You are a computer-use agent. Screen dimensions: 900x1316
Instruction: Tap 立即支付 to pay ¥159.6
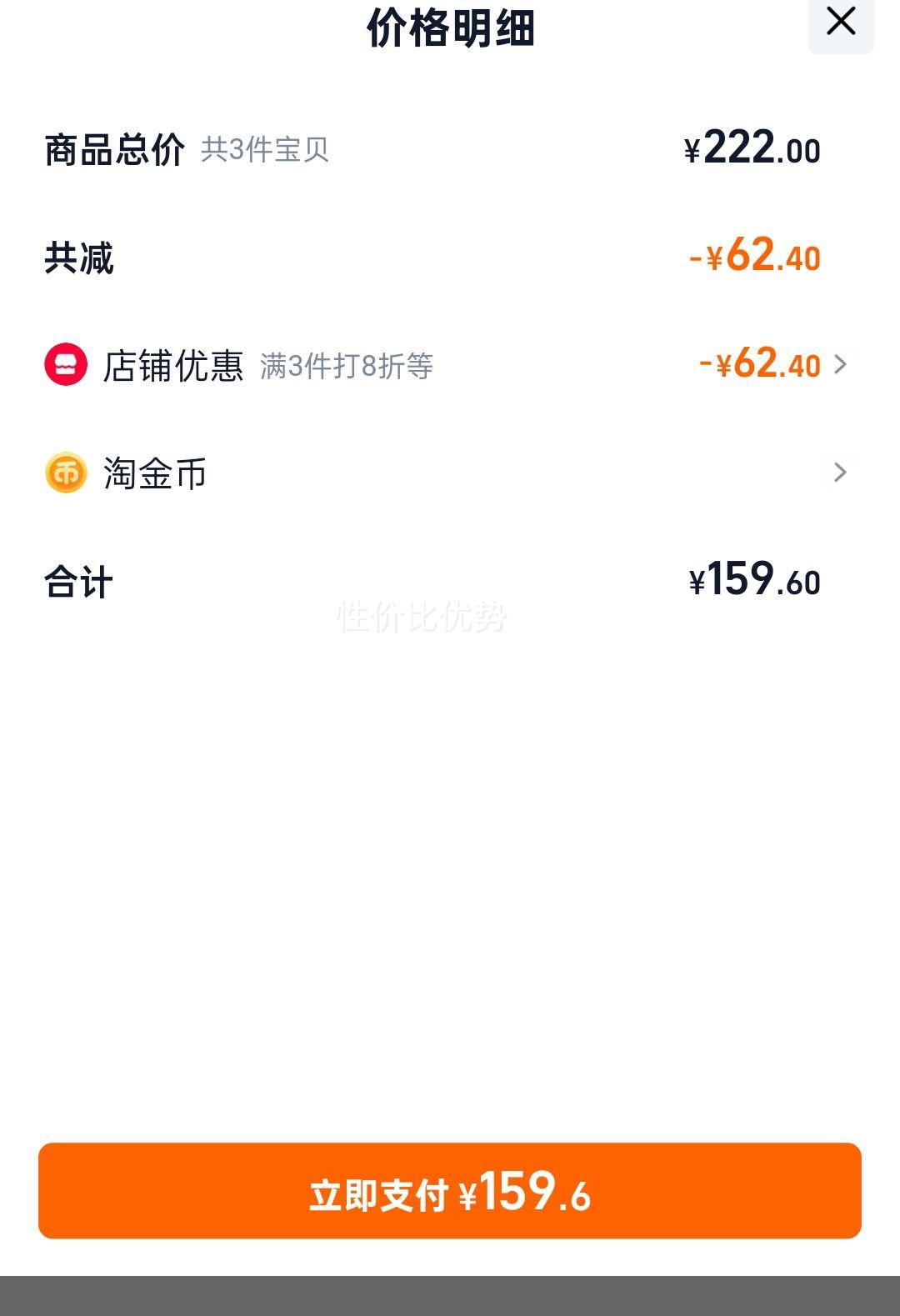click(x=449, y=1190)
